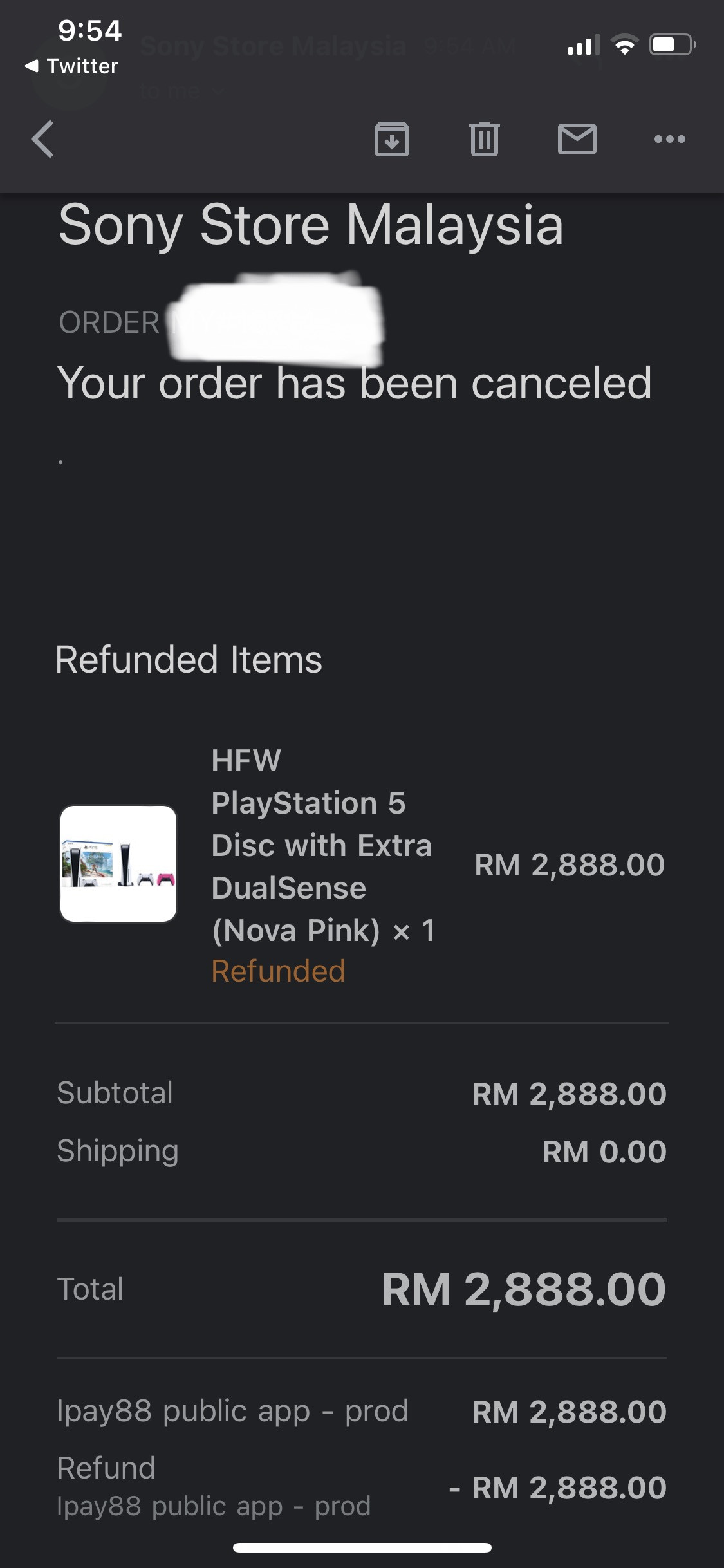Viewport: 724px width, 1568px height.
Task: Open the overflow menu
Action: click(x=669, y=139)
